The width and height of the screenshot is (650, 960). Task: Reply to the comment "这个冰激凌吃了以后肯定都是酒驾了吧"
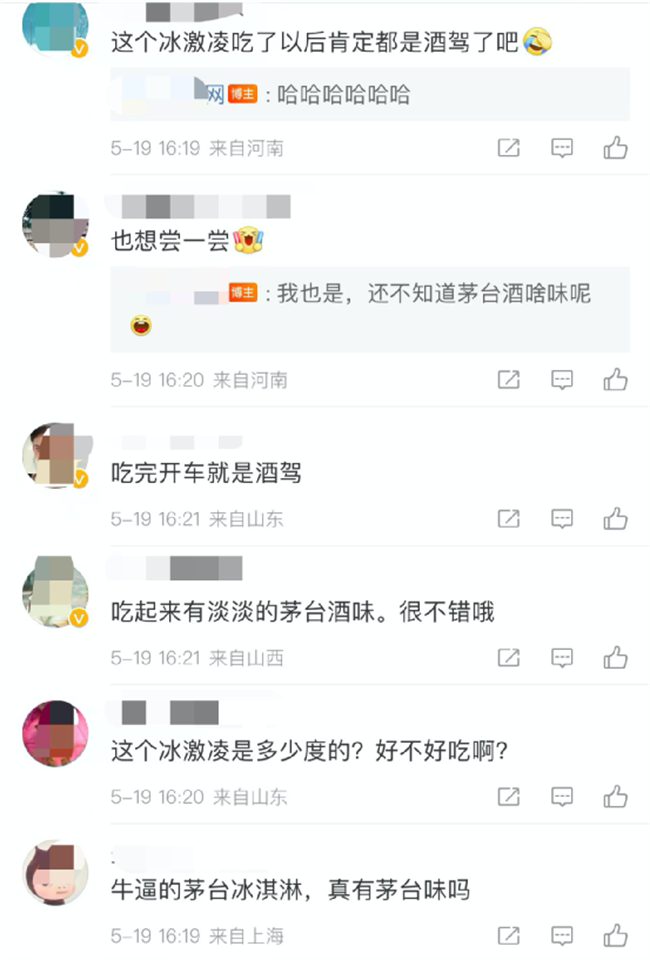click(562, 148)
